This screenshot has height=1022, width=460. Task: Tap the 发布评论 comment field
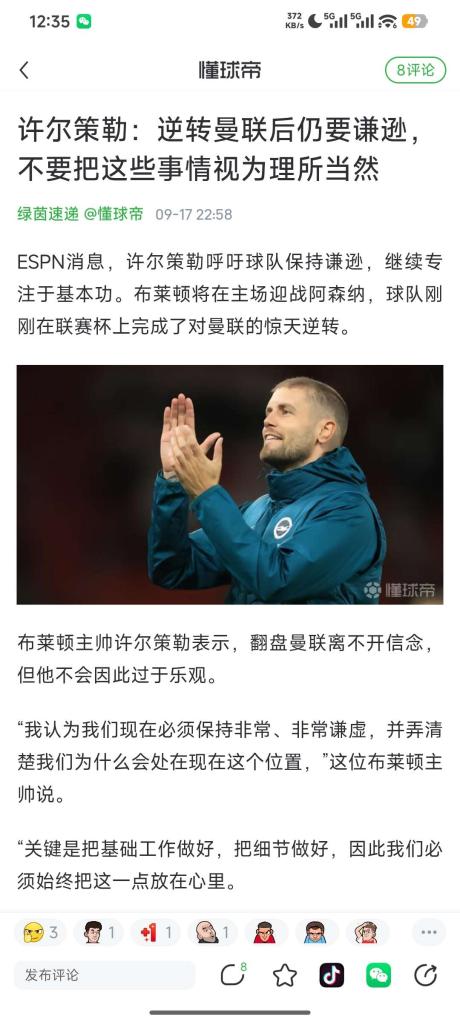(104, 975)
